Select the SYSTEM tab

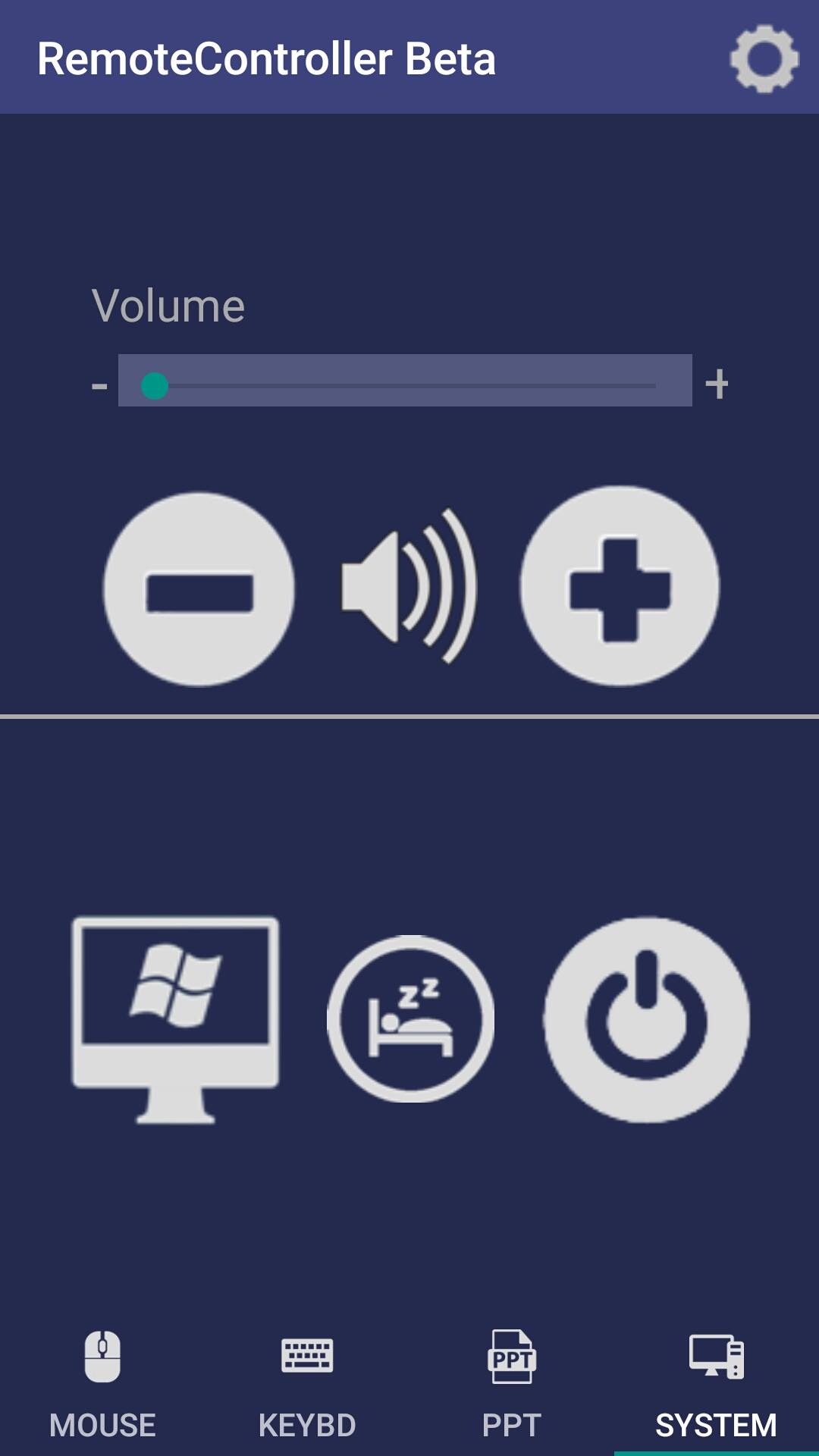point(717,1384)
